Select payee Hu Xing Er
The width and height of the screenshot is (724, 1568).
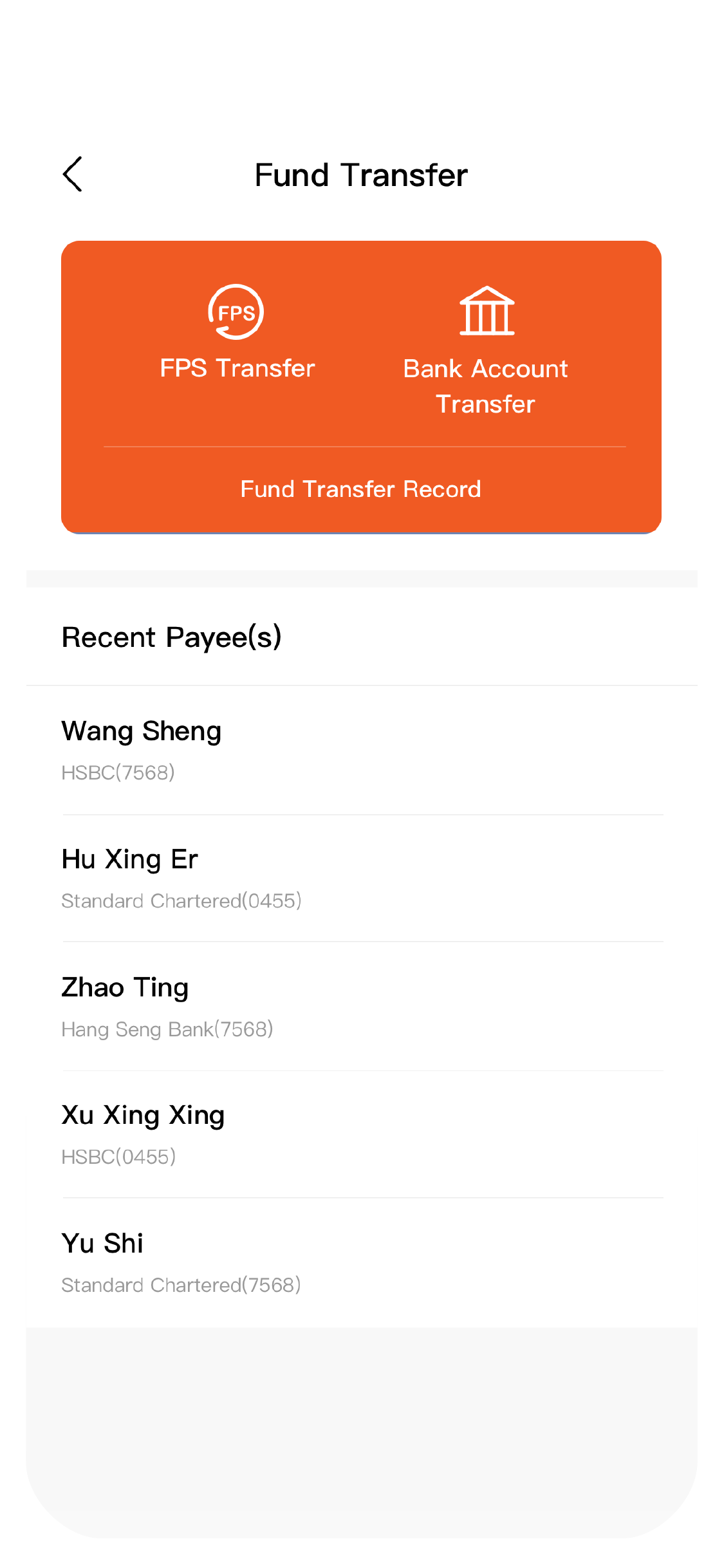(x=361, y=878)
